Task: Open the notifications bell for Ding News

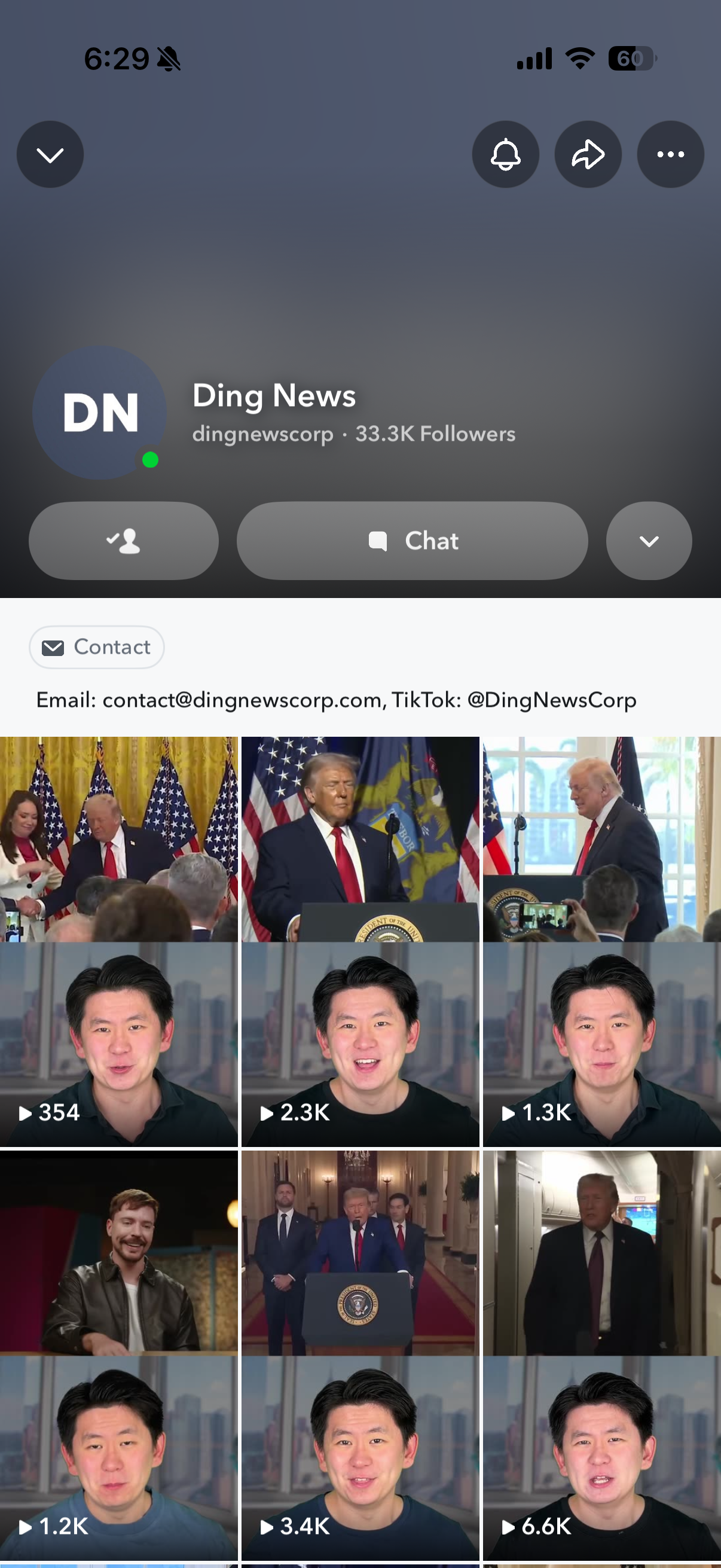Action: coord(505,155)
